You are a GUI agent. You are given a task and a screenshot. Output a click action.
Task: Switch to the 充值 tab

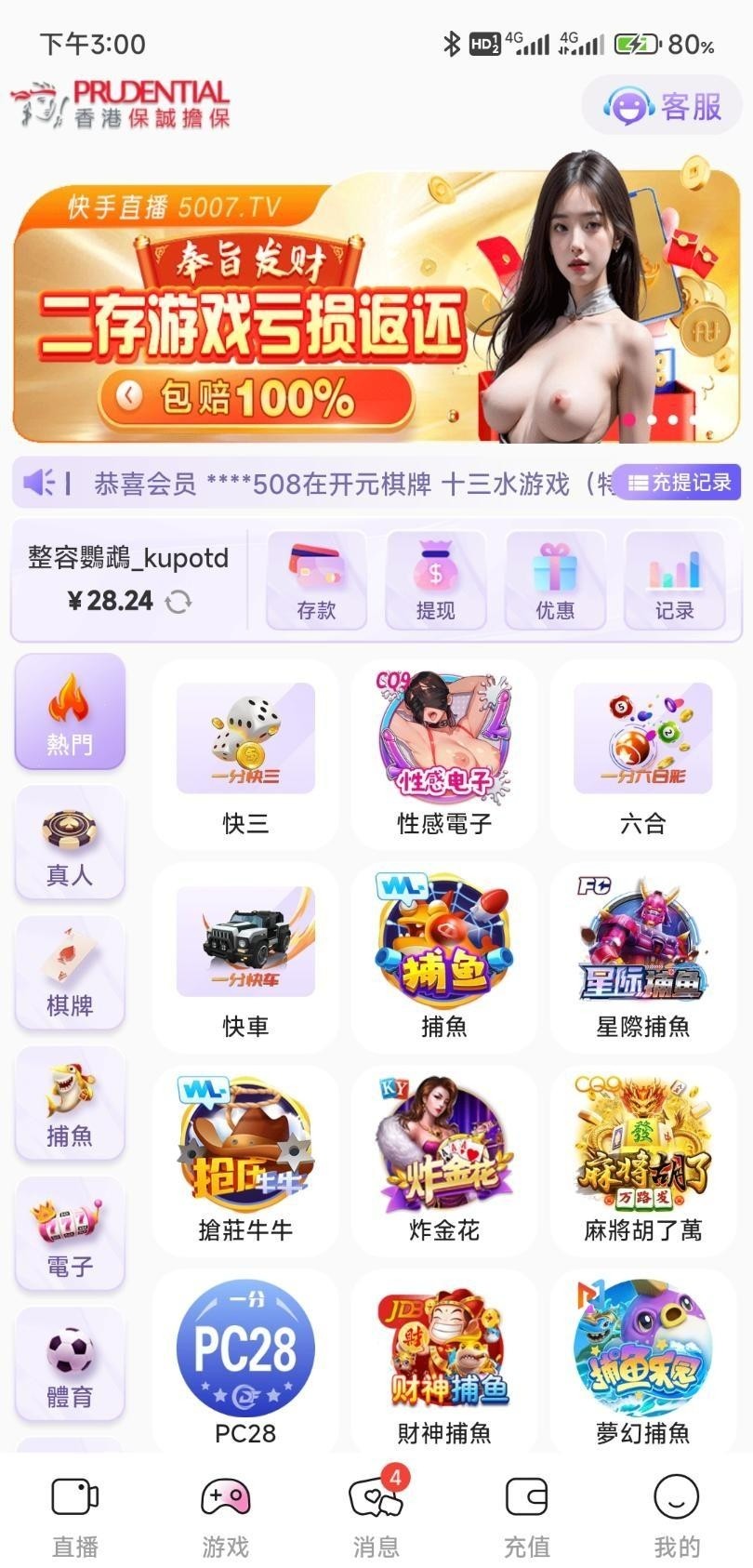coord(527,1516)
